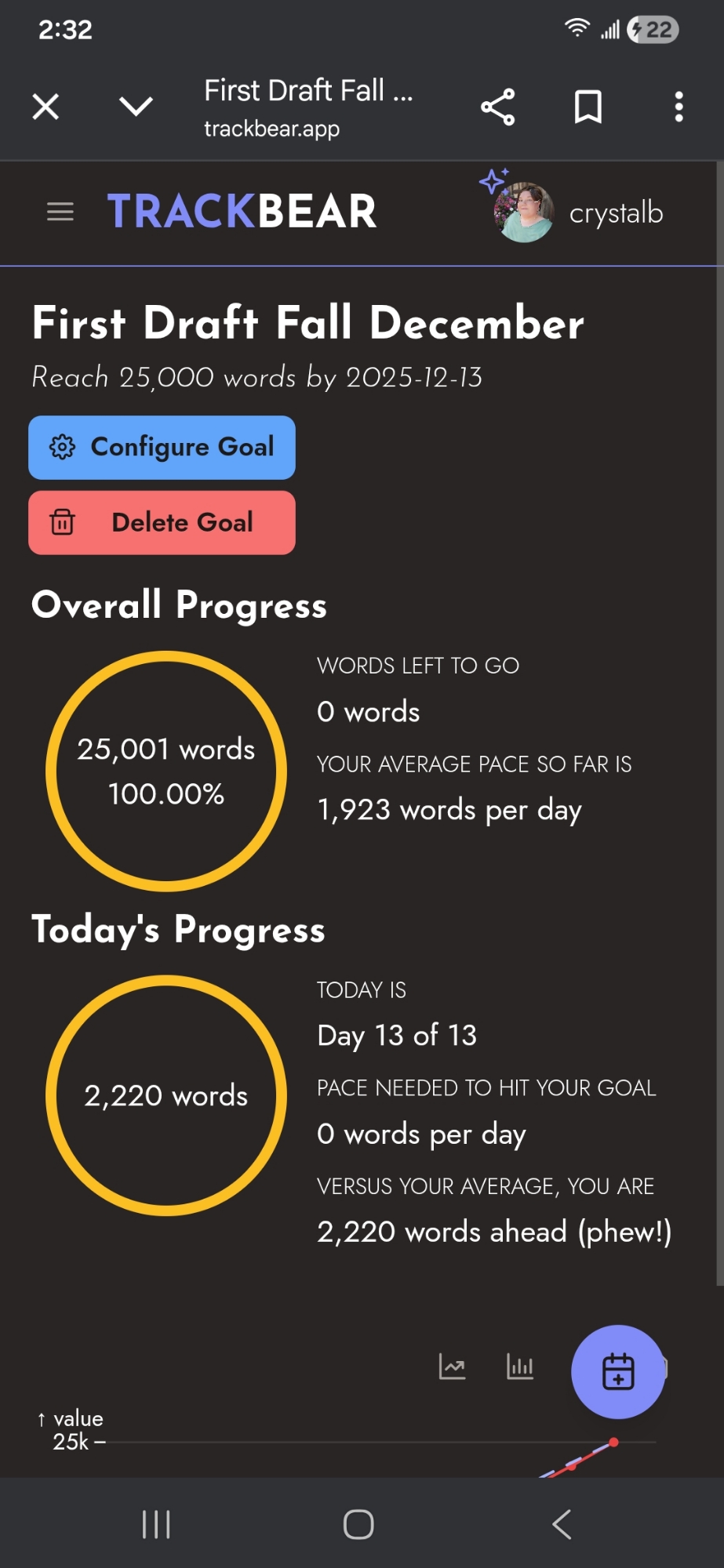Go back using the system navigation
The height and width of the screenshot is (1568, 724).
pos(562,1524)
